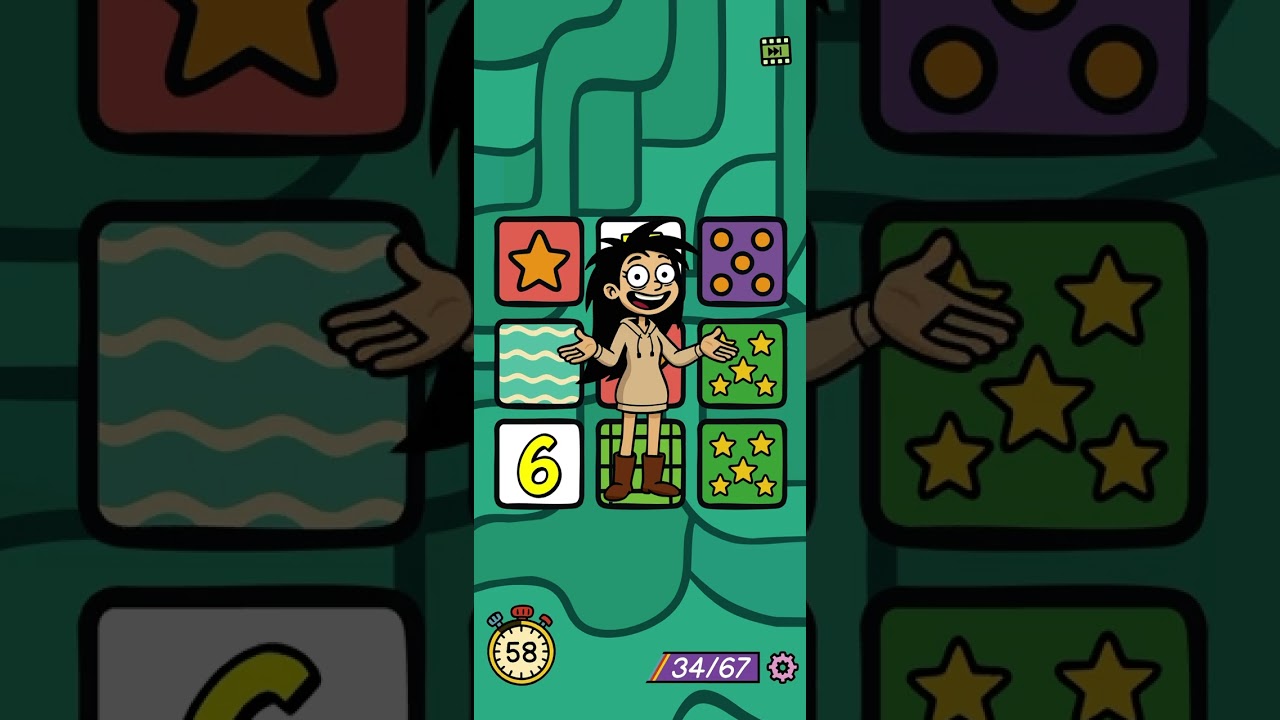This screenshot has width=1280, height=720.
Task: Select the red tile with orange star
Action: 539,261
